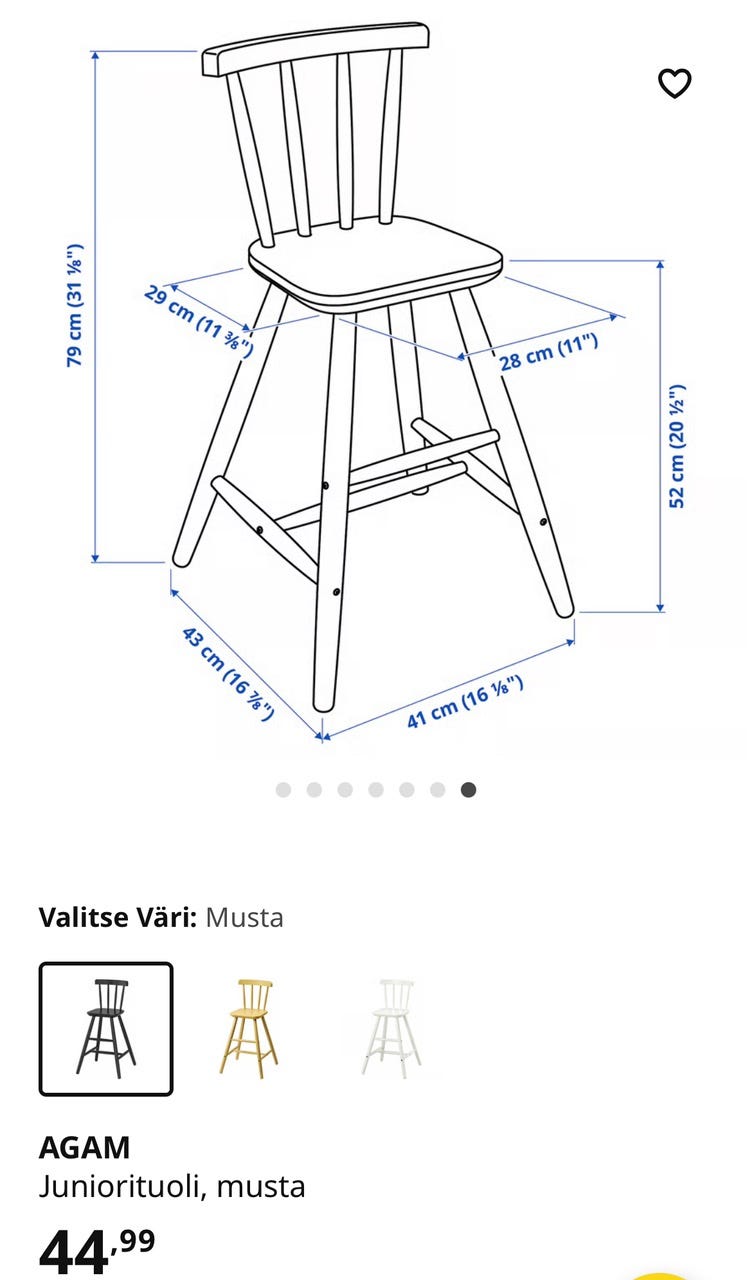Viewport: 752px width, 1280px height.
Task: Click the Juniorituoli, musta description text
Action: 172,1188
